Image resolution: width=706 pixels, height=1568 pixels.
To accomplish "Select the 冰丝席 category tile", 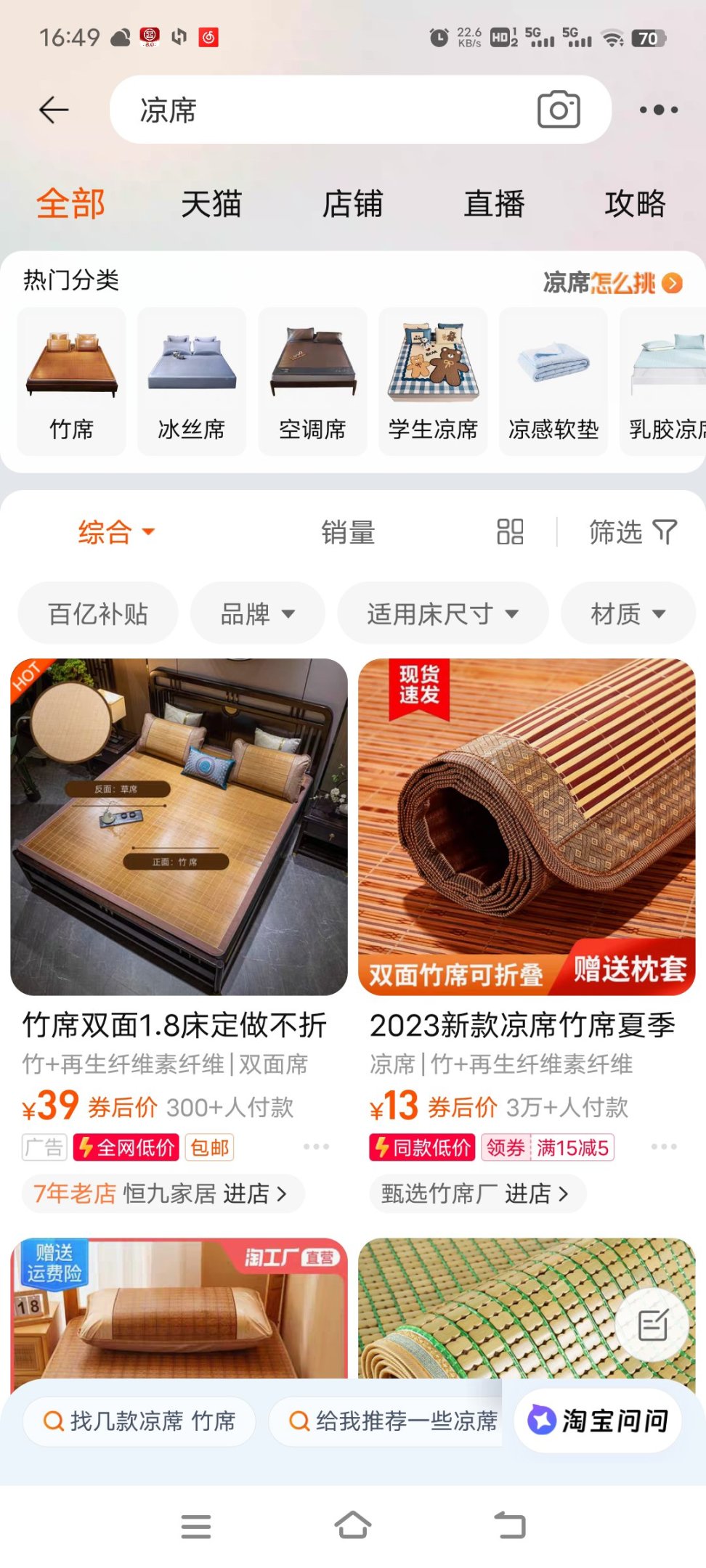I will point(192,382).
